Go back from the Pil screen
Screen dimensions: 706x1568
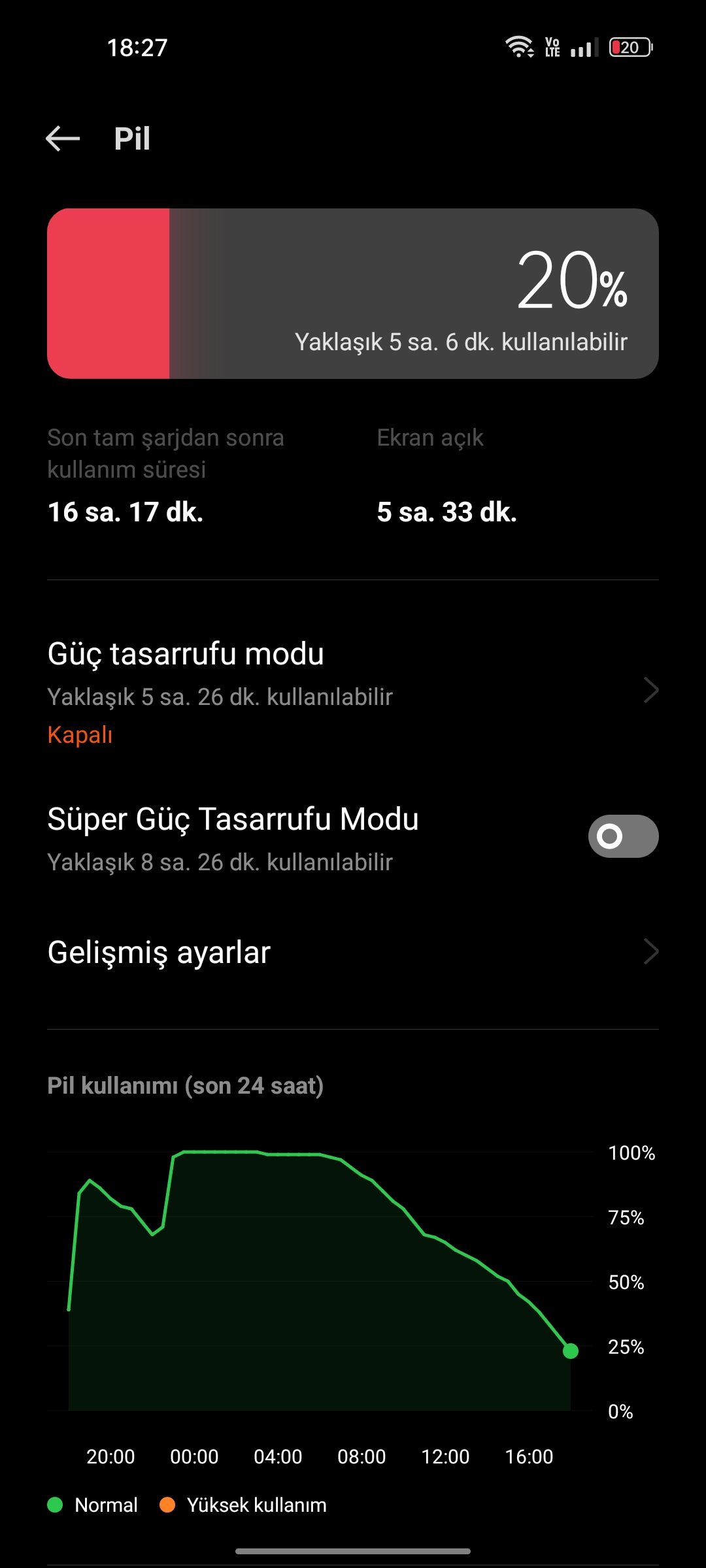(x=63, y=139)
